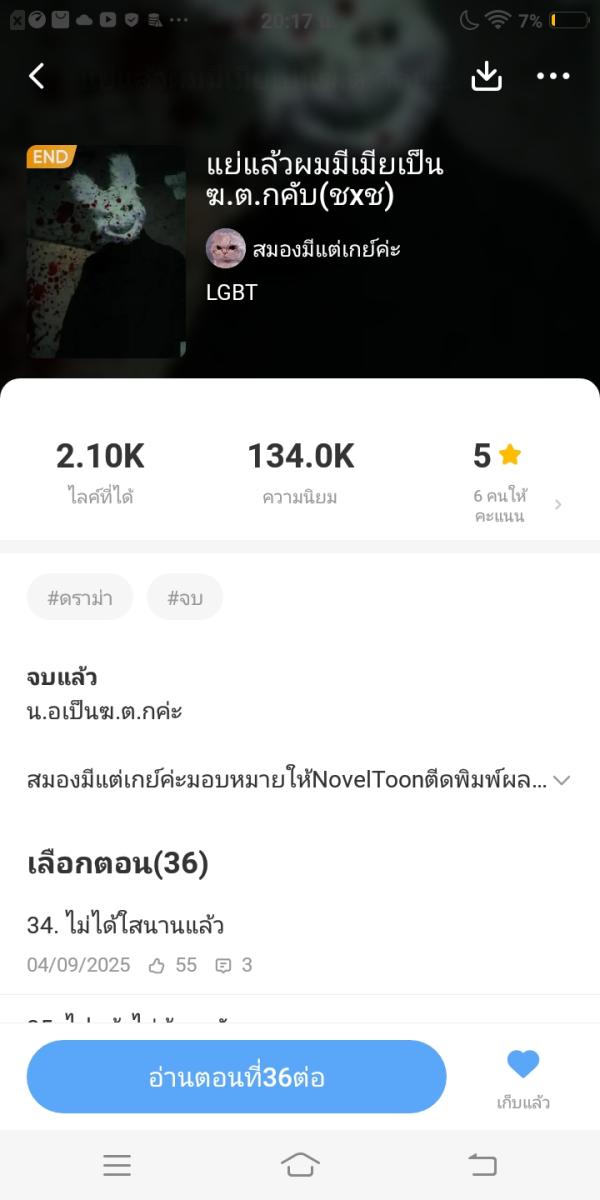The image size is (600, 1200).
Task: Select the #ดราม่า tag chip
Action: coord(80,598)
